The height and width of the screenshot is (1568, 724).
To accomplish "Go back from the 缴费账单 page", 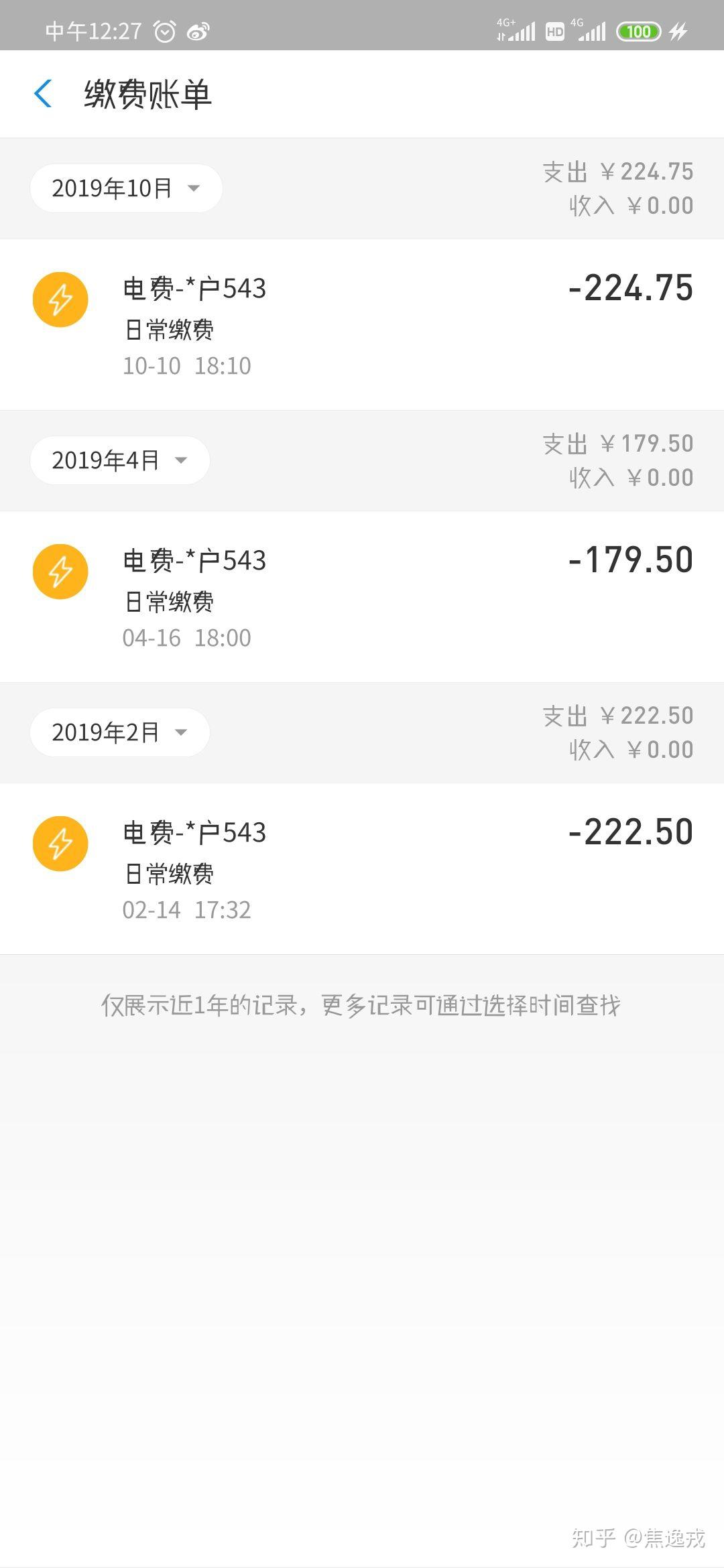I will pyautogui.click(x=43, y=94).
